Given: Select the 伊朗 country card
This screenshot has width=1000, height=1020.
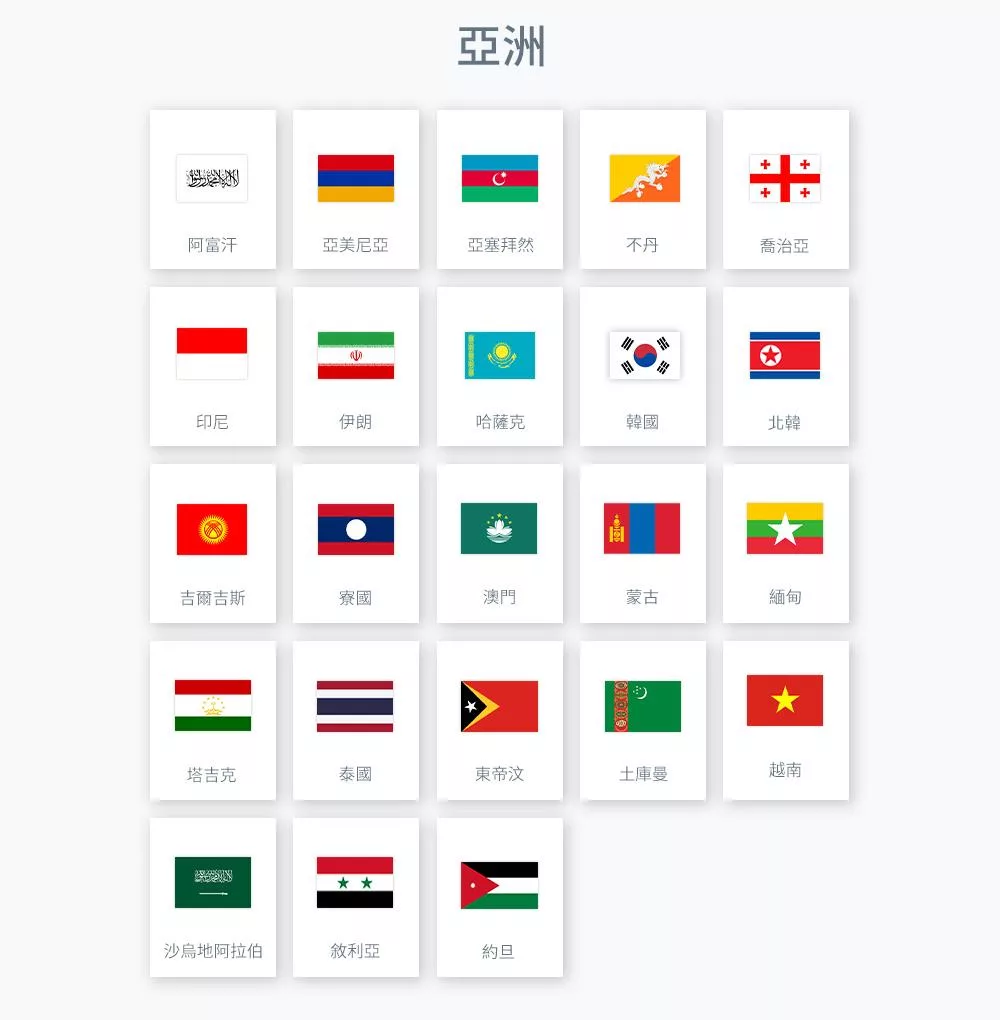Looking at the screenshot, I should [355, 367].
